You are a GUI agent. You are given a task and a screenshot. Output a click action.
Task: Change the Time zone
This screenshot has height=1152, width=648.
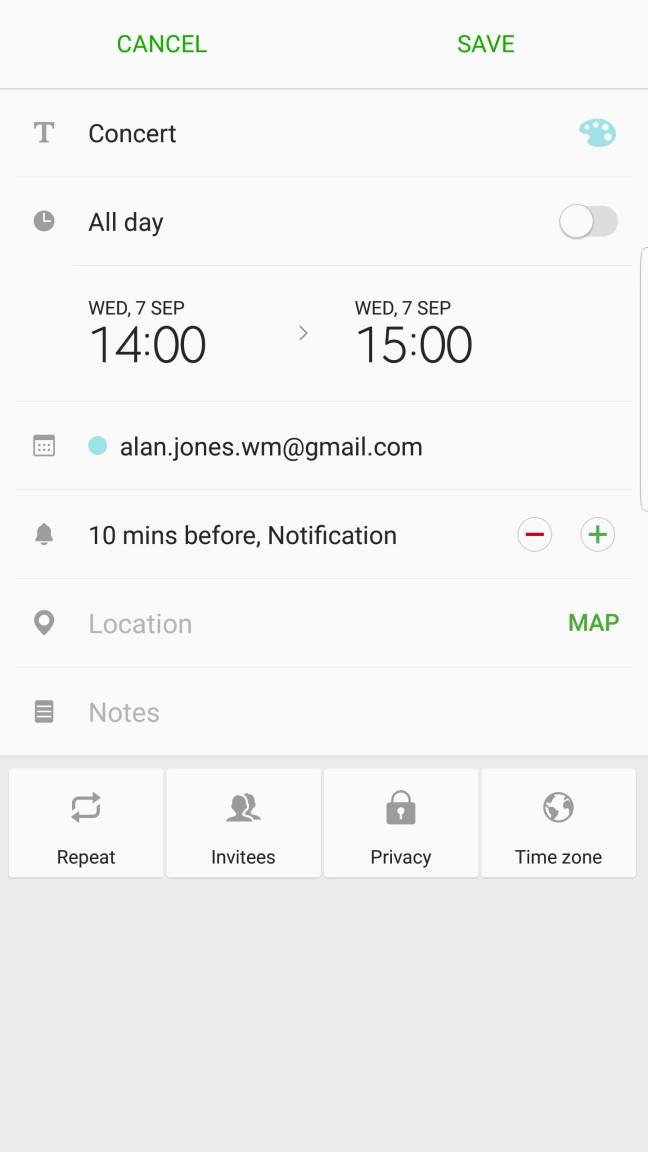tap(558, 823)
